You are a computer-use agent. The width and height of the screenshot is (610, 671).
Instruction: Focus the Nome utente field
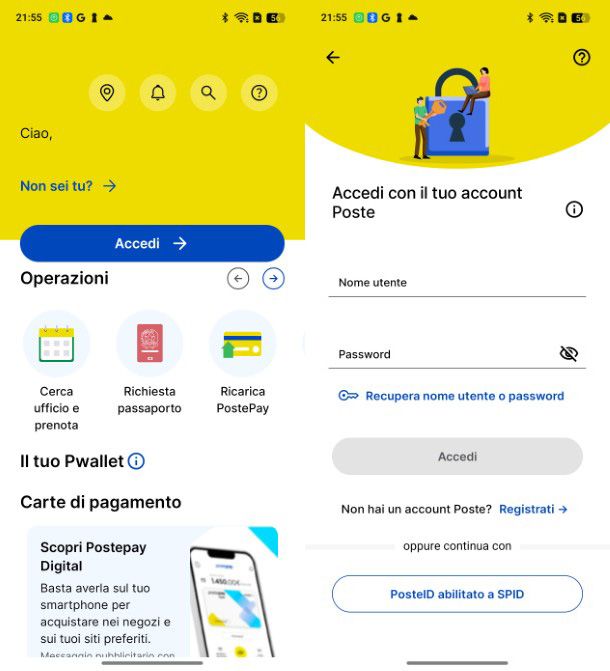[x=457, y=283]
